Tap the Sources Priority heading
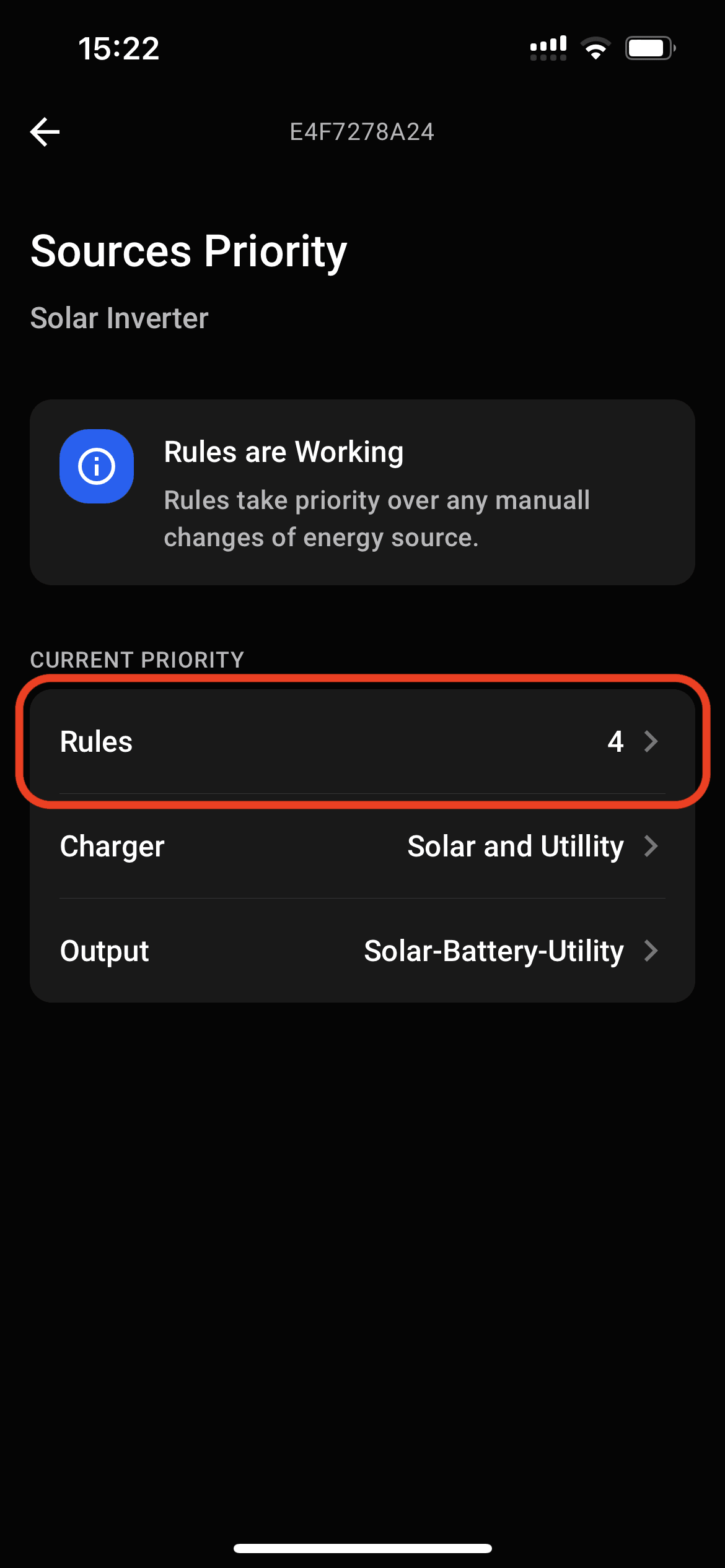725x1568 pixels. [188, 251]
